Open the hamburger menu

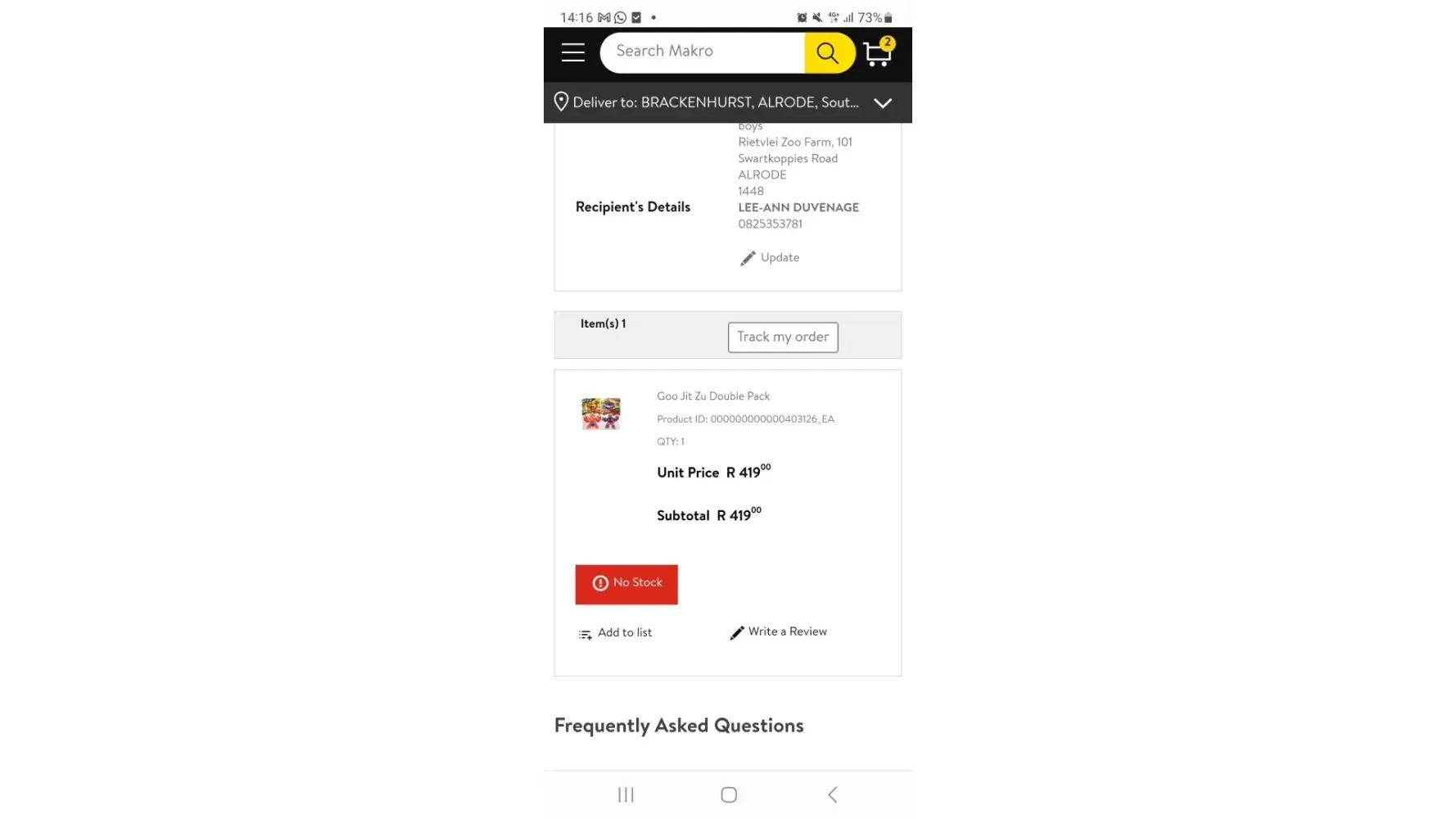coord(572,52)
